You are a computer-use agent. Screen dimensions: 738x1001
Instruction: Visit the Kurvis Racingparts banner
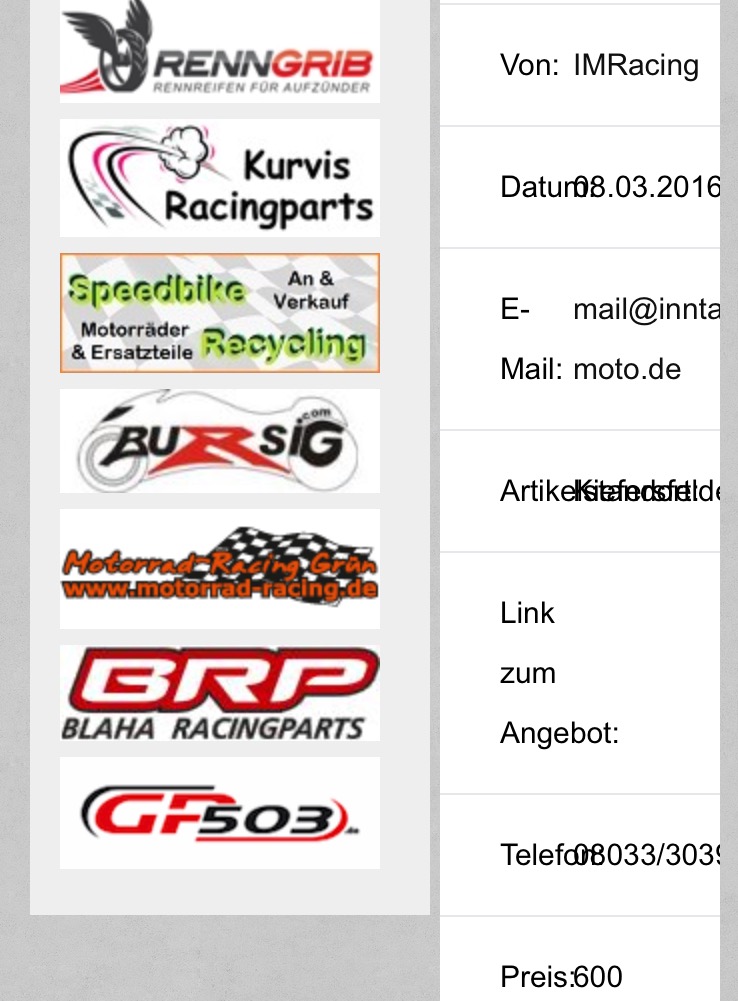[219, 178]
